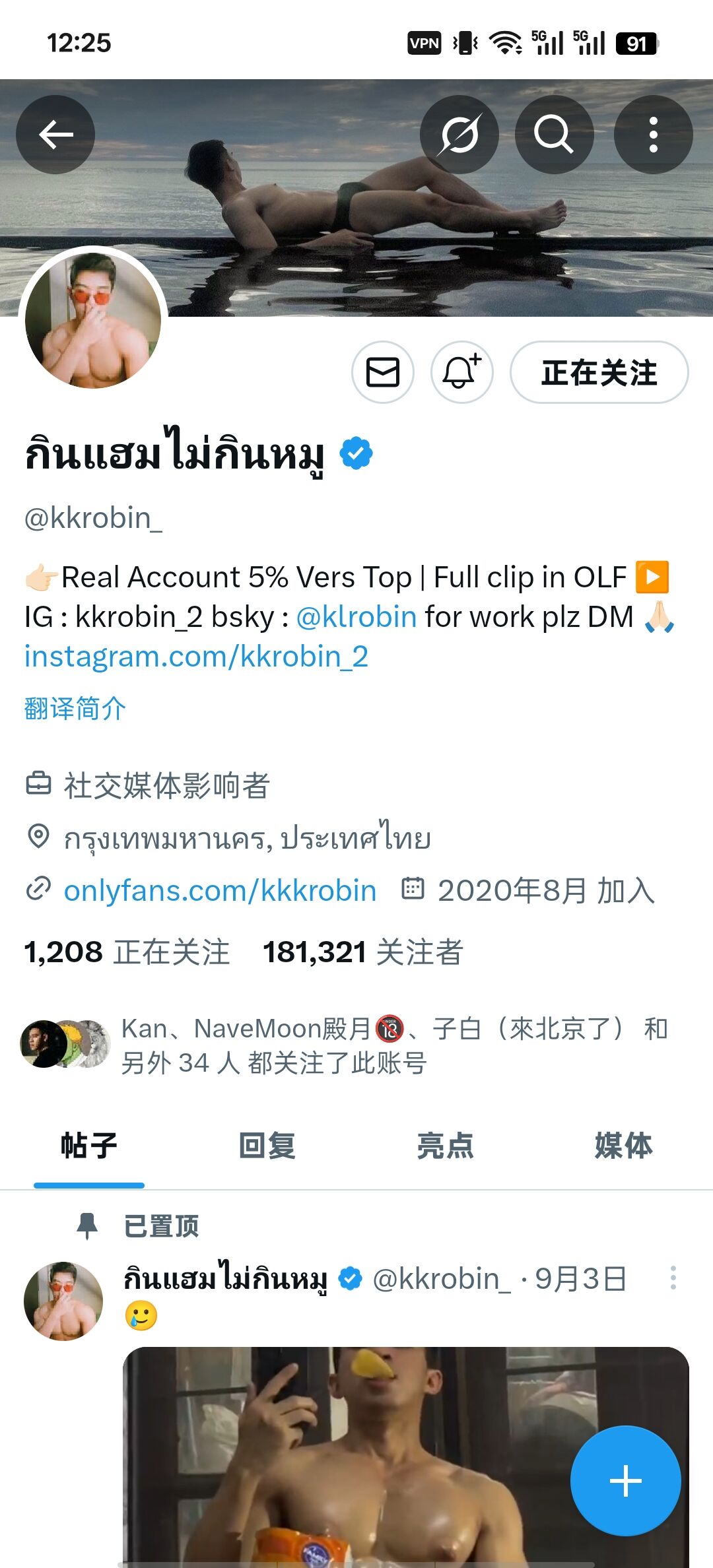Switch to the 回复 replies tab

(x=267, y=1146)
